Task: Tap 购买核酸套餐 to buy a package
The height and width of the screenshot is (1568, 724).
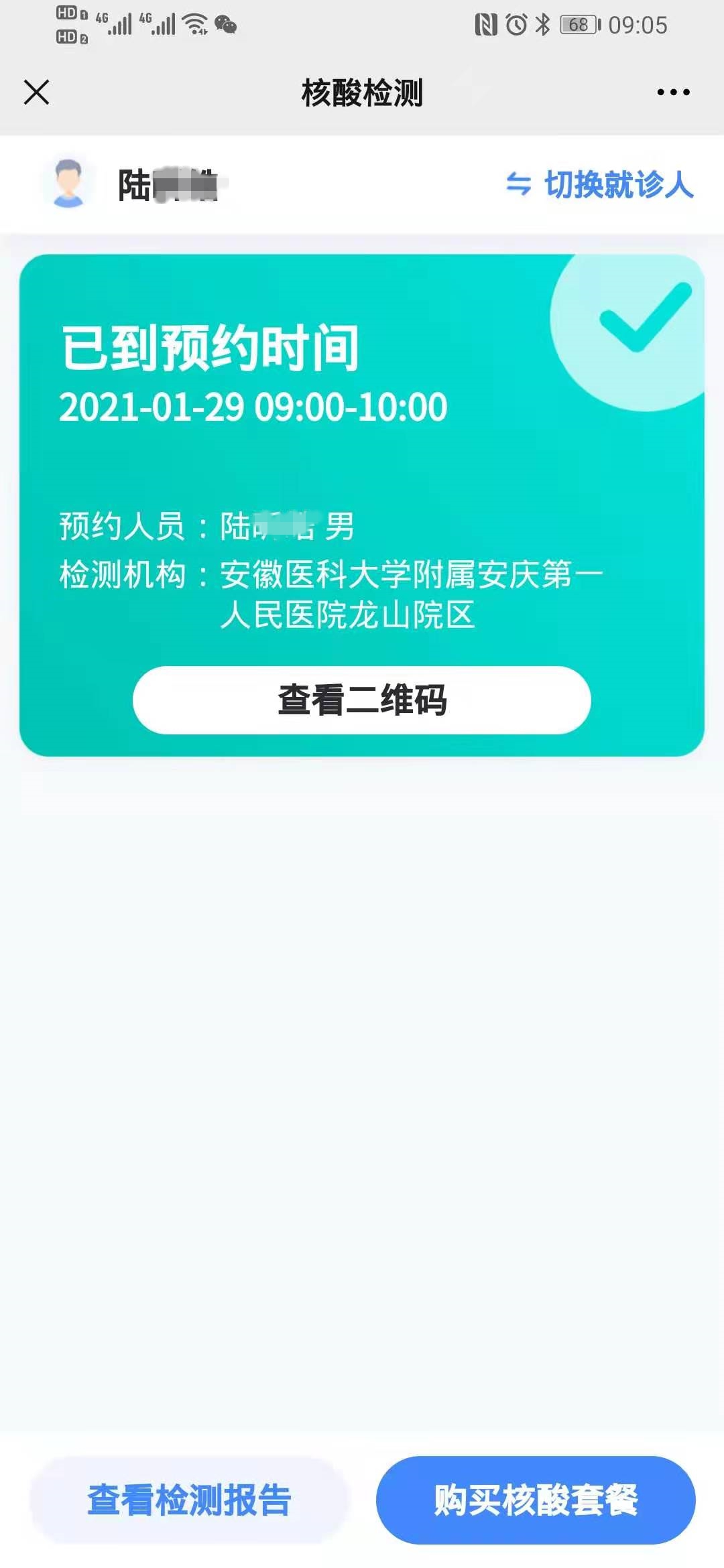Action: tap(536, 1500)
